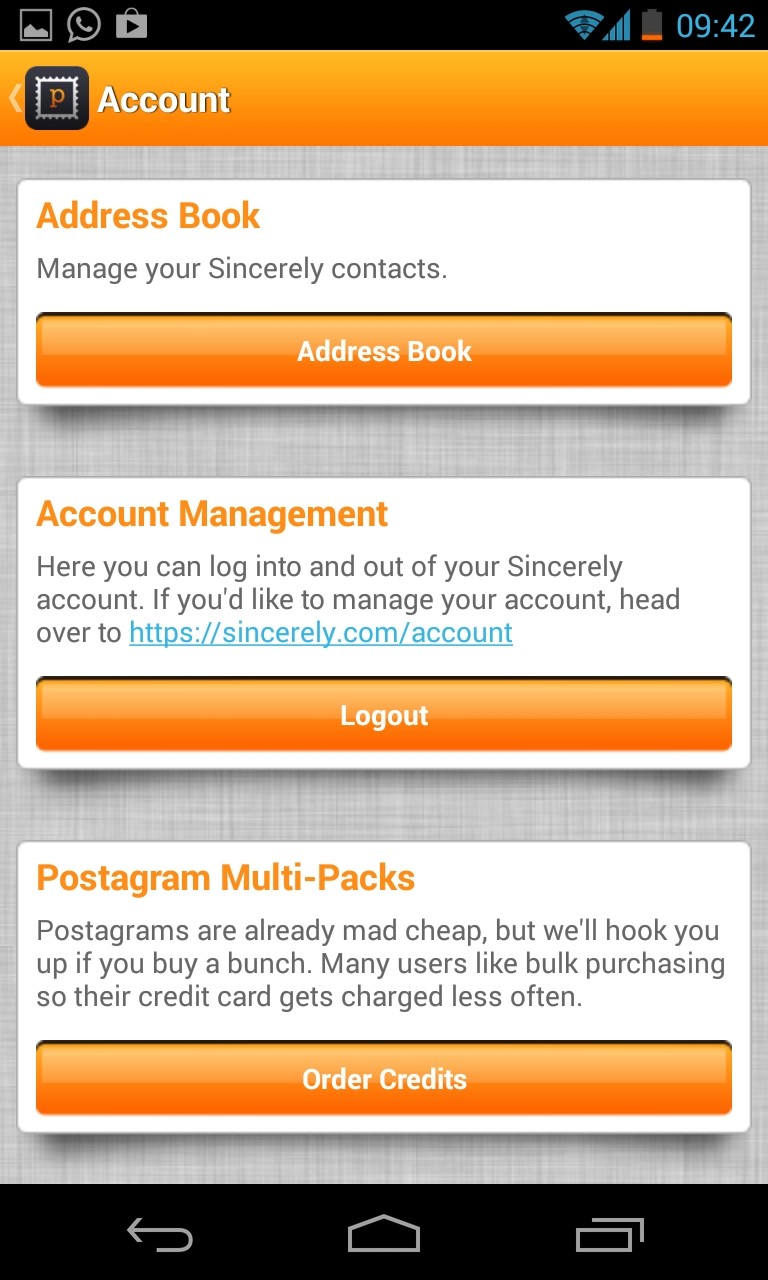
Task: Open the Address Book button
Action: point(384,351)
